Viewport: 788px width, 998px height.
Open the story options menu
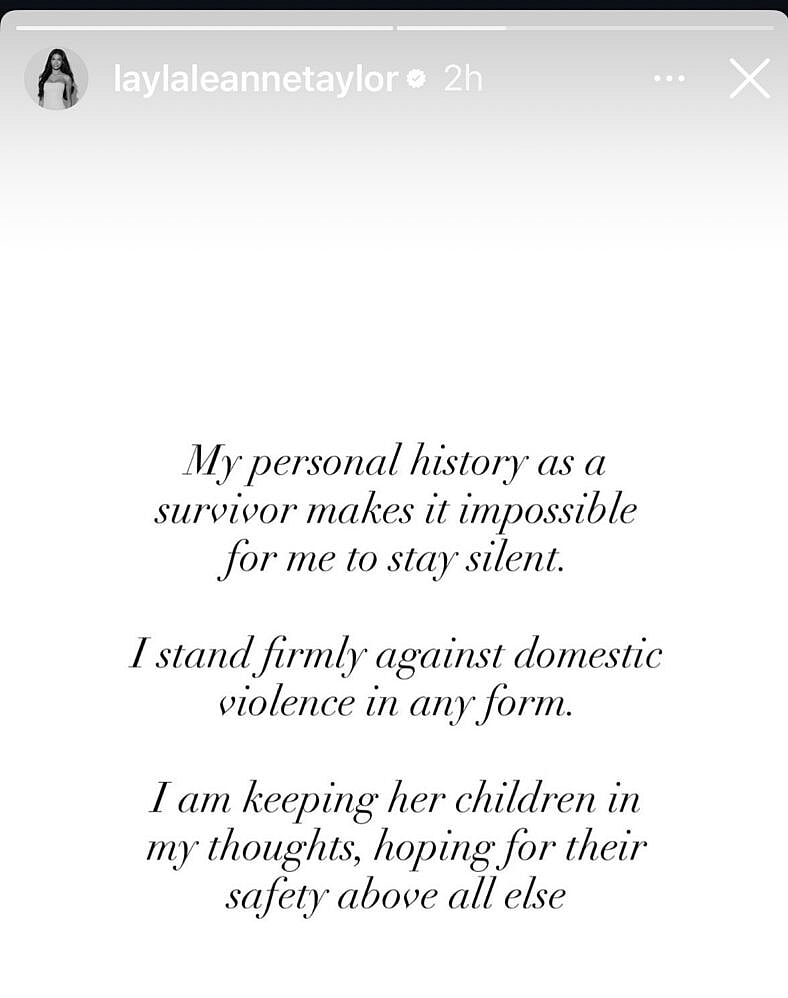tap(669, 79)
